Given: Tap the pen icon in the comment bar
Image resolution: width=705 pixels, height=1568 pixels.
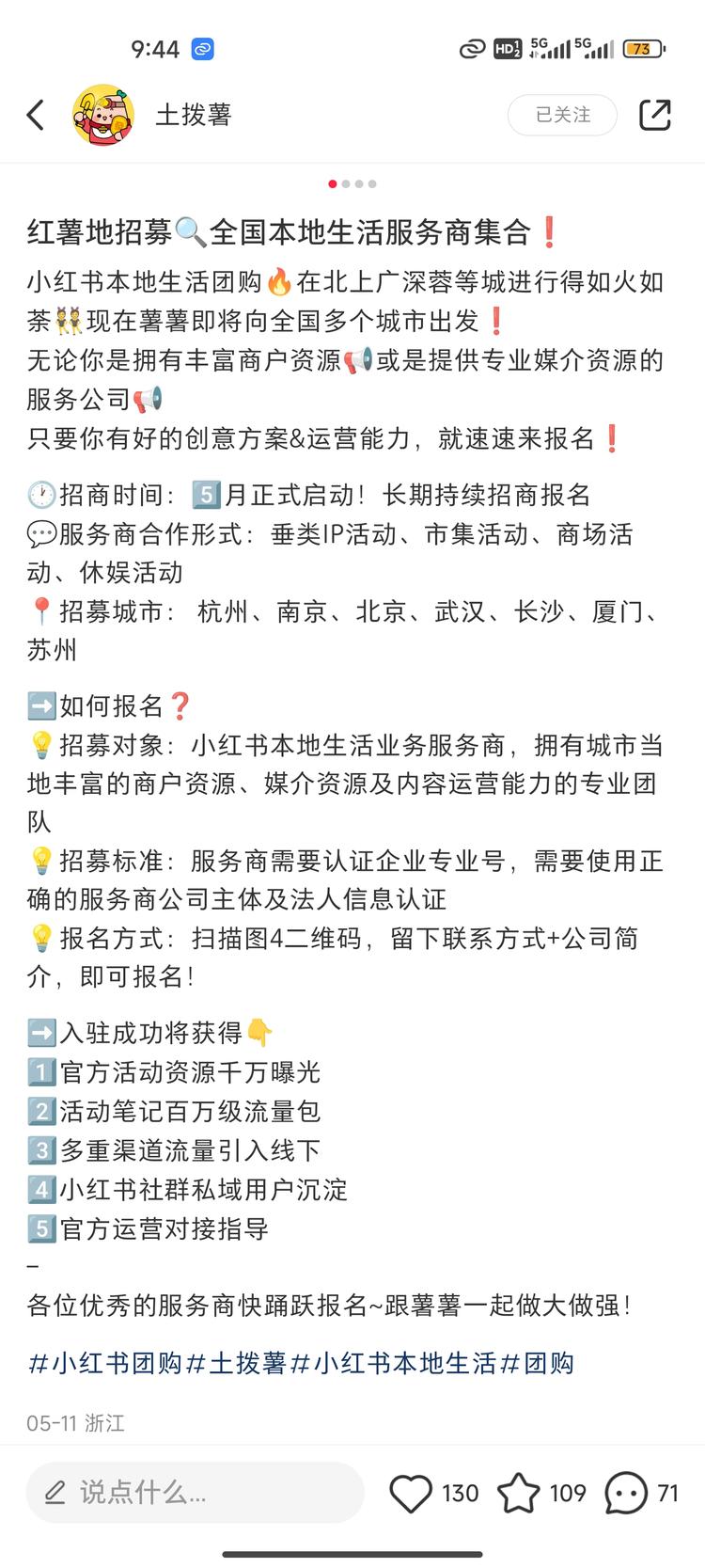Looking at the screenshot, I should click(54, 1493).
